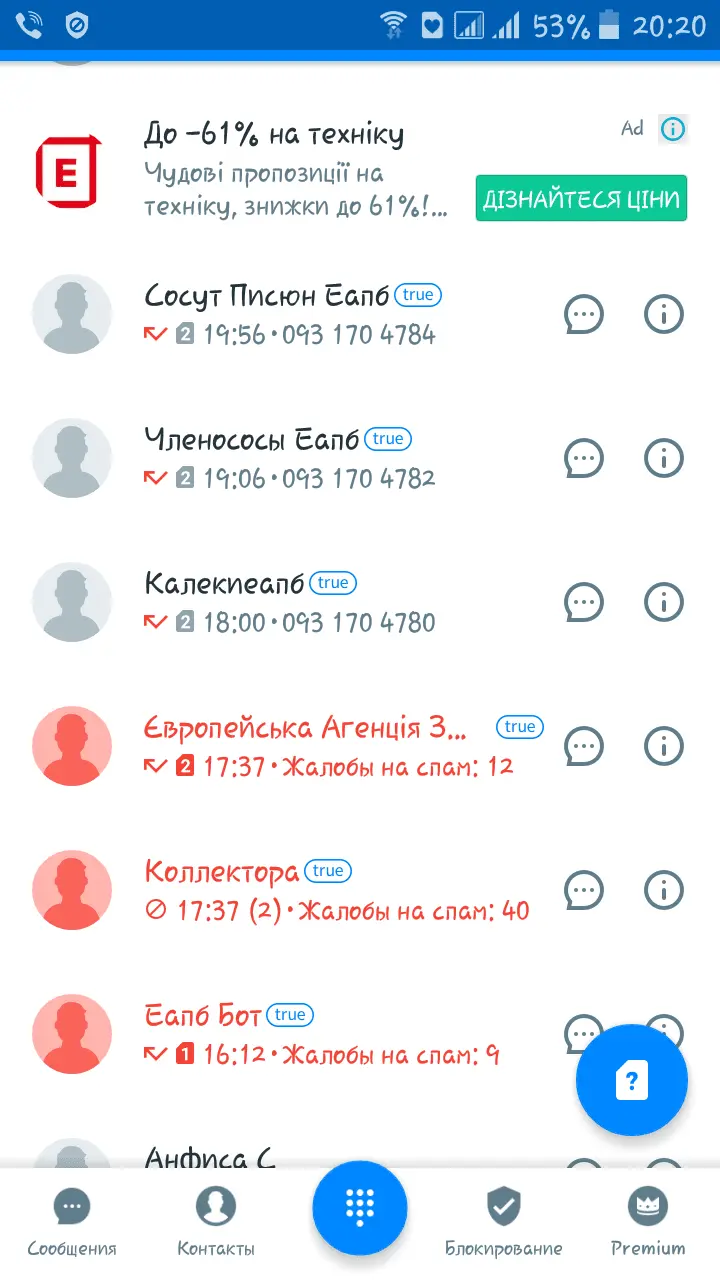Open the Блокирование shield icon
This screenshot has width=720, height=1280.
click(504, 1207)
